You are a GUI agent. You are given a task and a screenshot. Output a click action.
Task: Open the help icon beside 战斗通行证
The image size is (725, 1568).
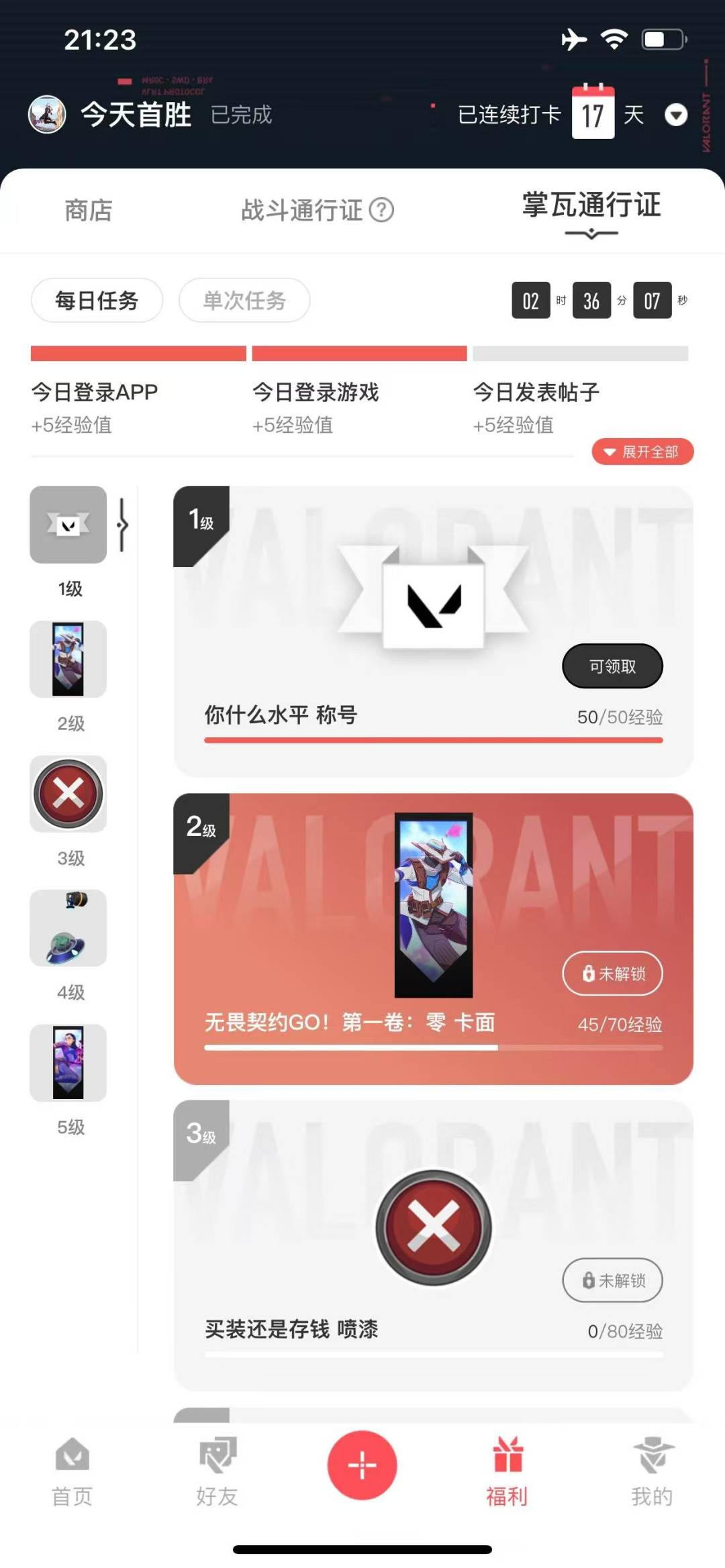click(382, 210)
